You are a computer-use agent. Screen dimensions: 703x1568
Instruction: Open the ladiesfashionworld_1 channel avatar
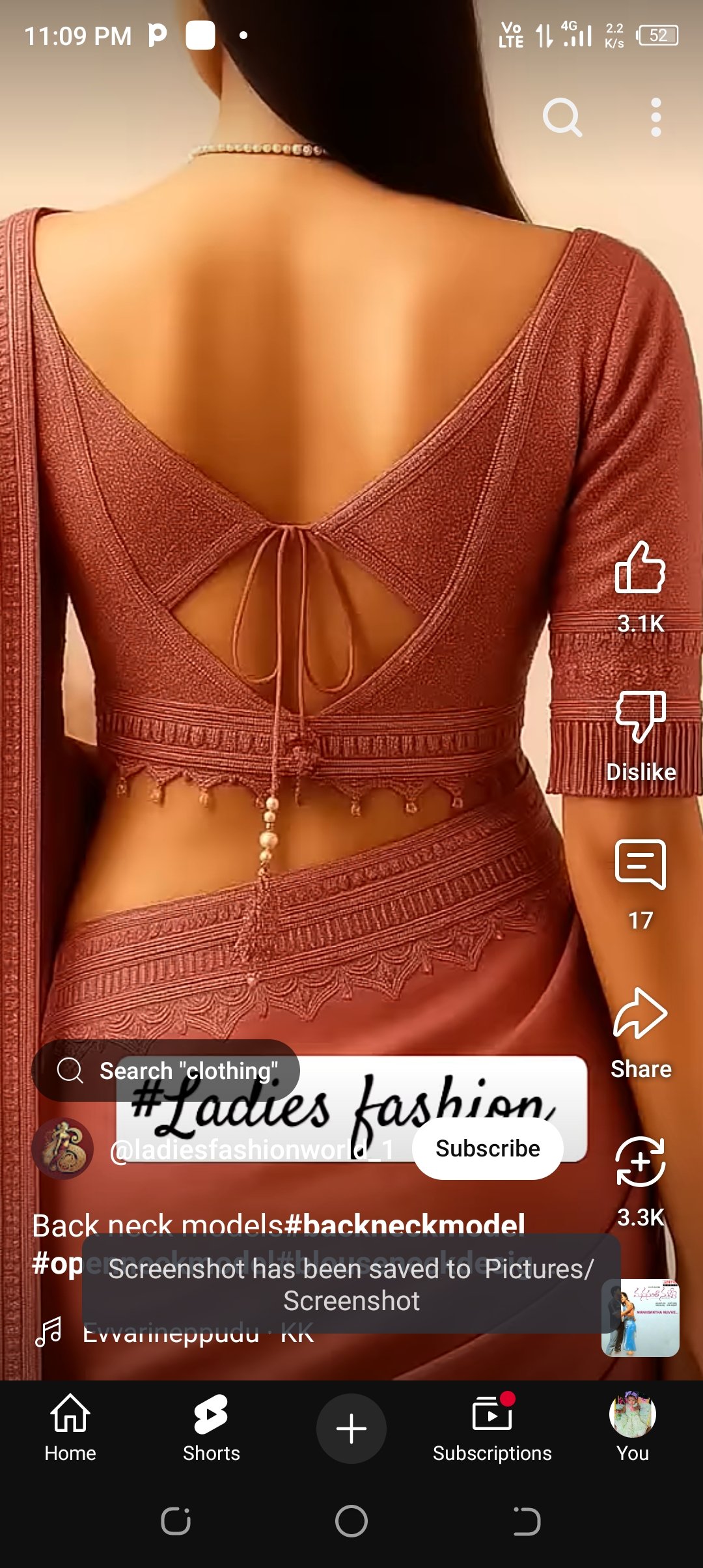tap(63, 1149)
